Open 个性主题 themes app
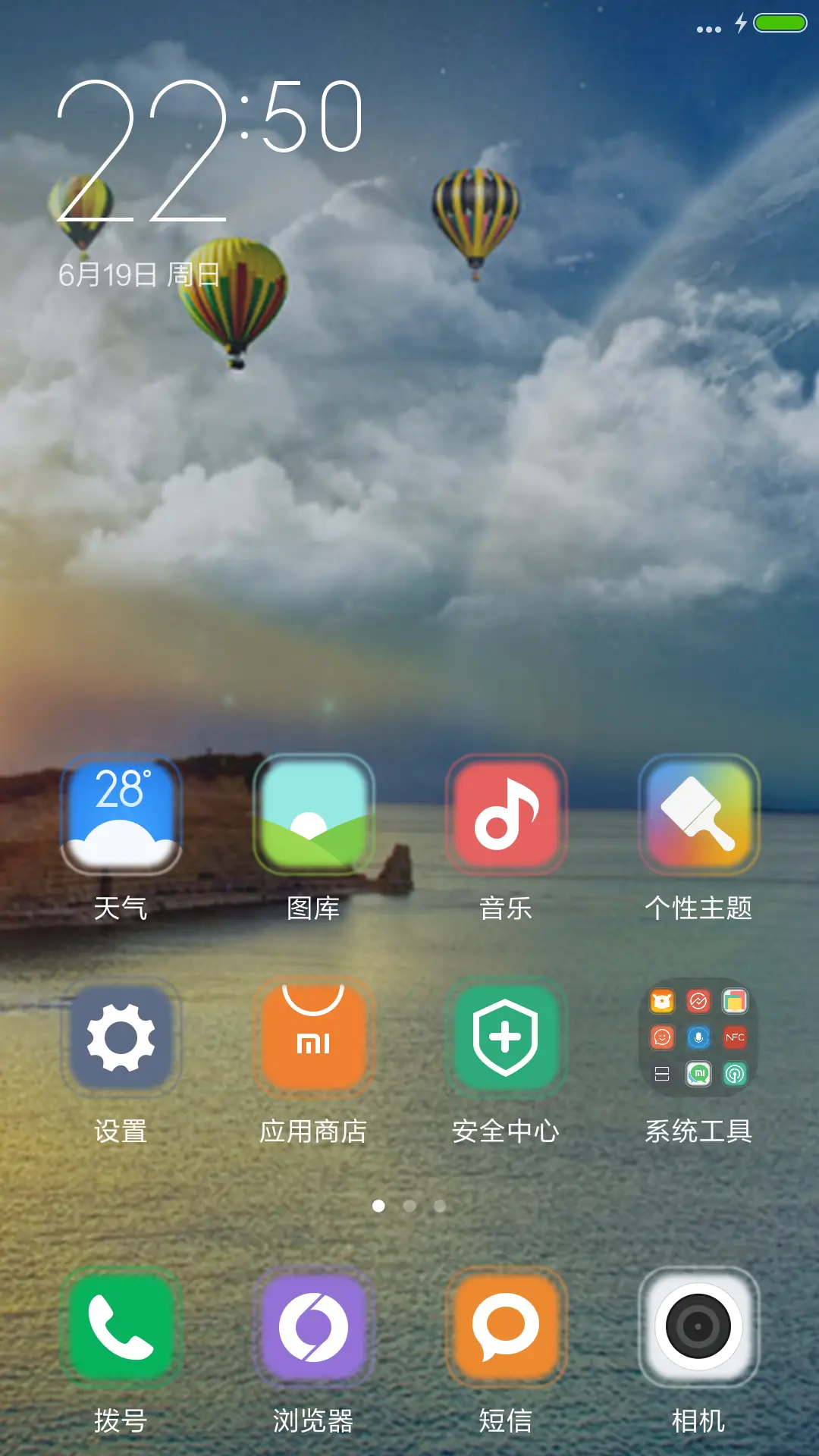Screen dimensions: 819x1456 (x=698, y=814)
